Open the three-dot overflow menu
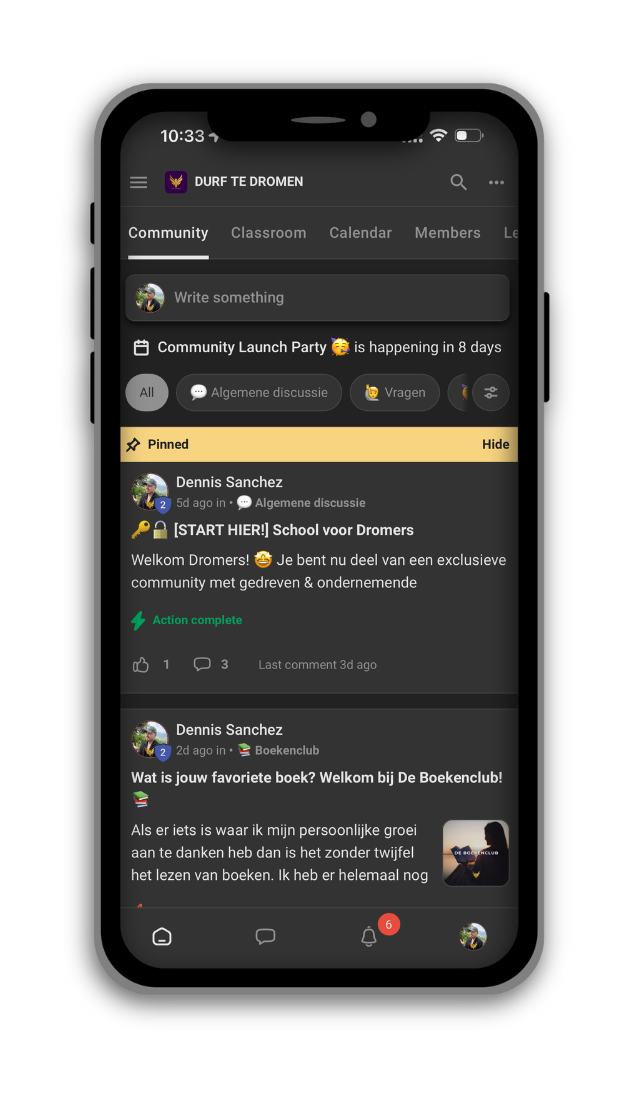This screenshot has width=634, height=1093. pos(496,182)
